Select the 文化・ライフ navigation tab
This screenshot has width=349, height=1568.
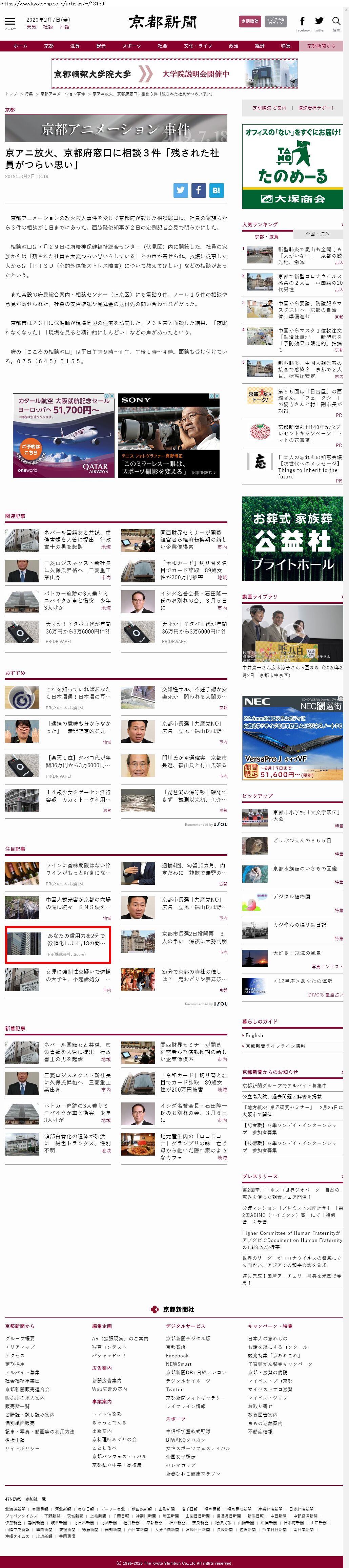tap(198, 46)
